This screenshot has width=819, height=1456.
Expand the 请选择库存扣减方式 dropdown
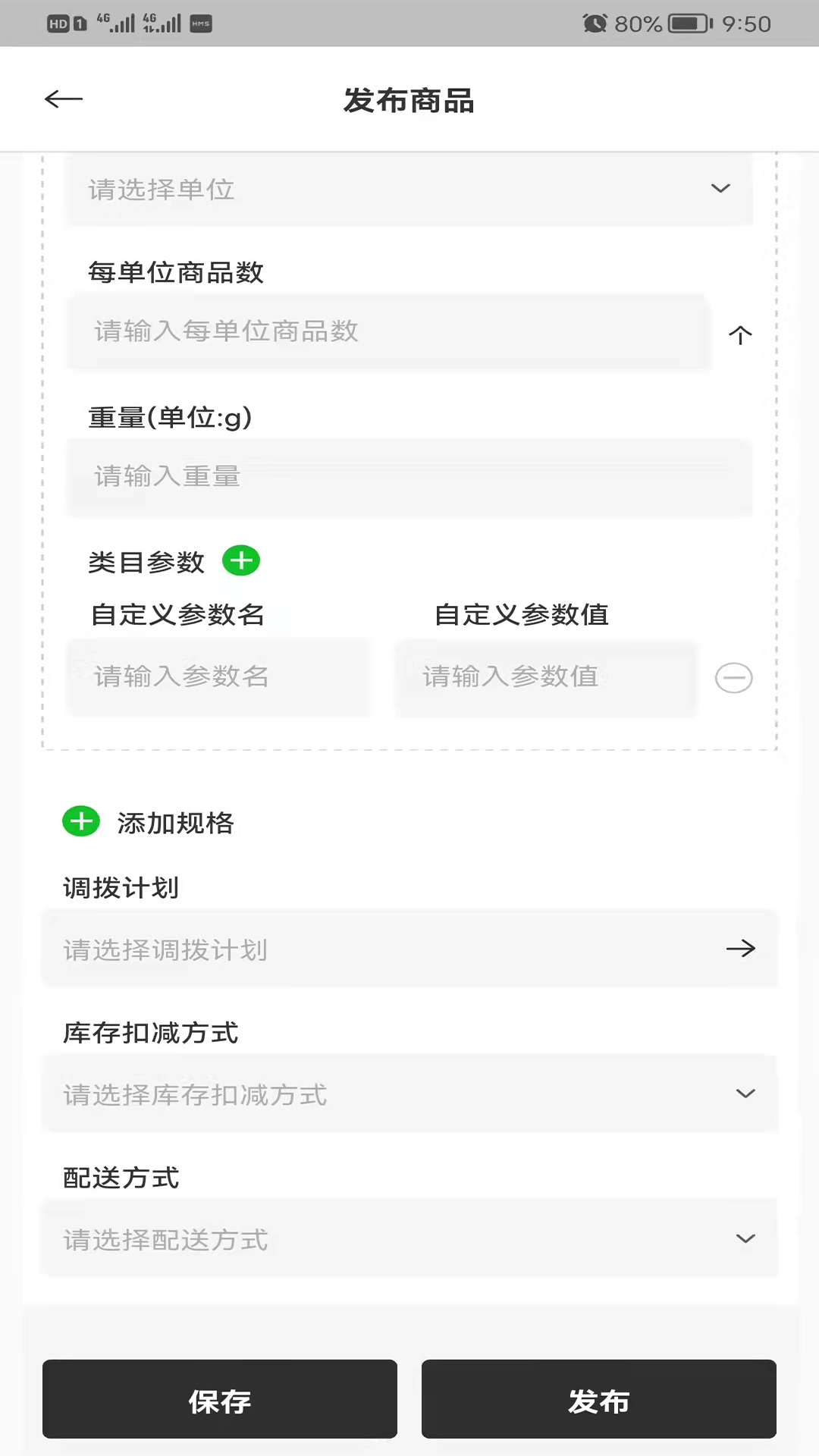[409, 1094]
